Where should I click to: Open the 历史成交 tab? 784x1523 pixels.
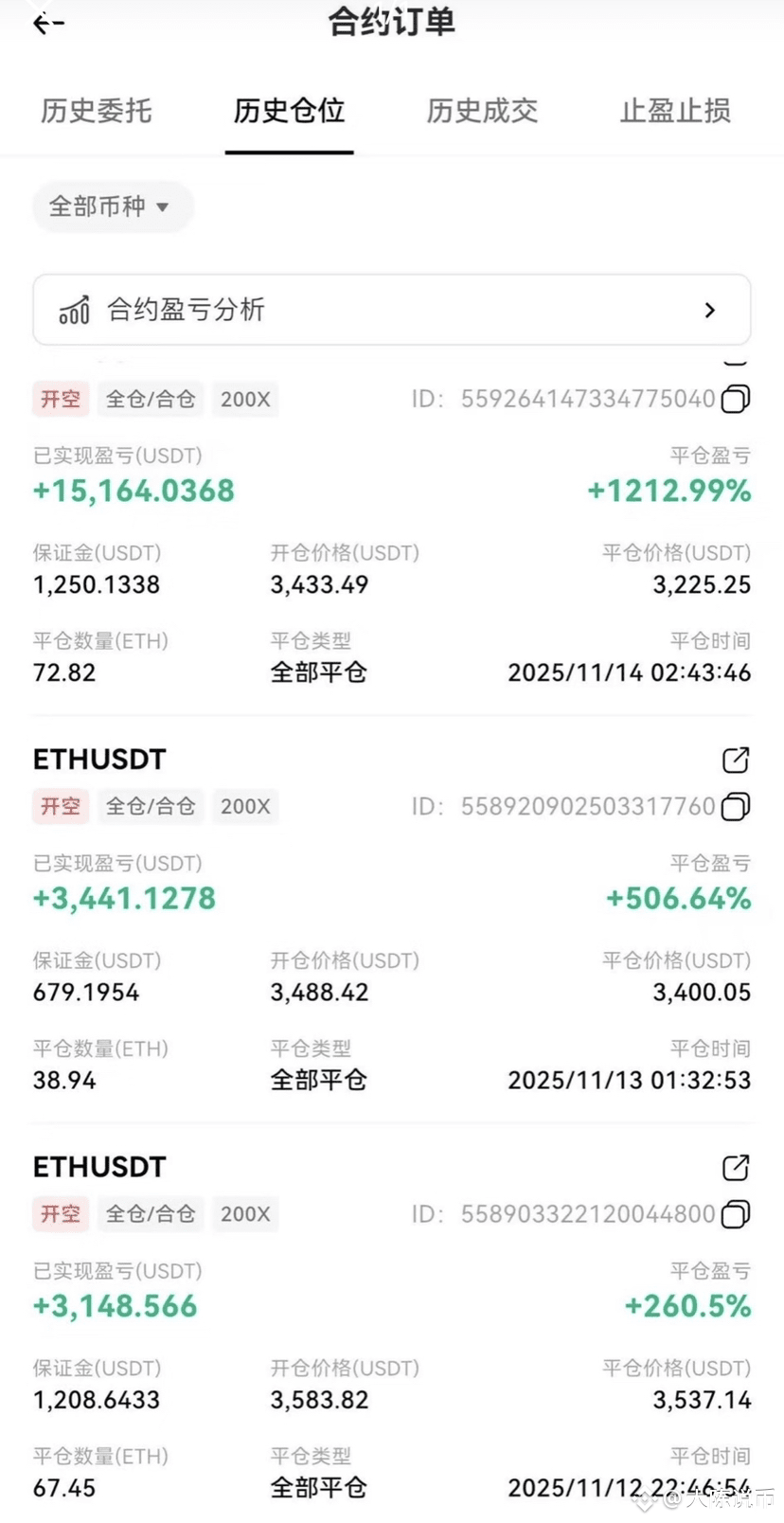click(x=482, y=111)
